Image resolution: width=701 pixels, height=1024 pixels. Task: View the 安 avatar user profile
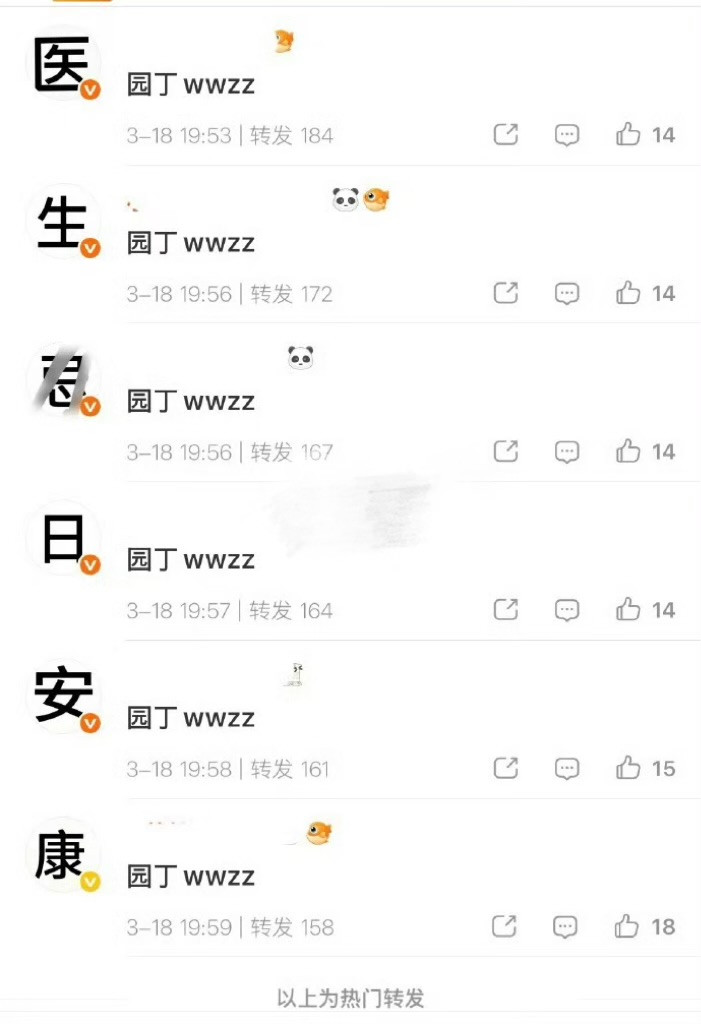pyautogui.click(x=62, y=696)
